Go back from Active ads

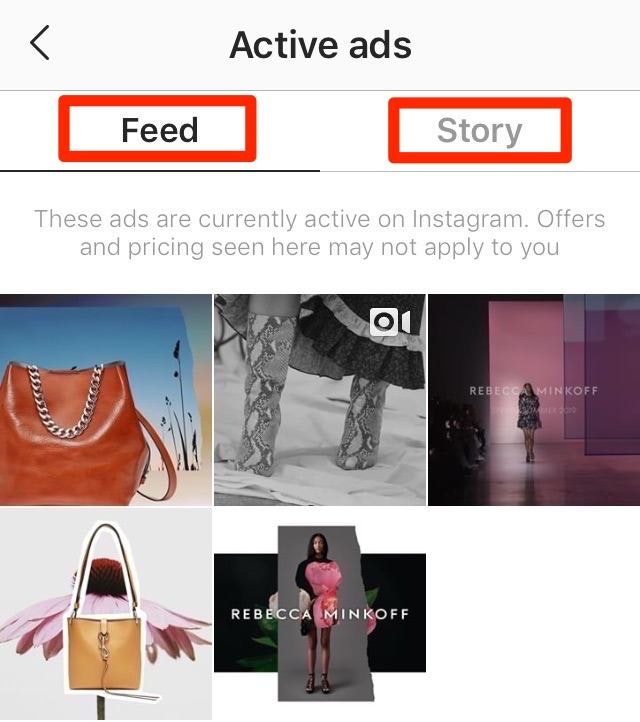[40, 44]
